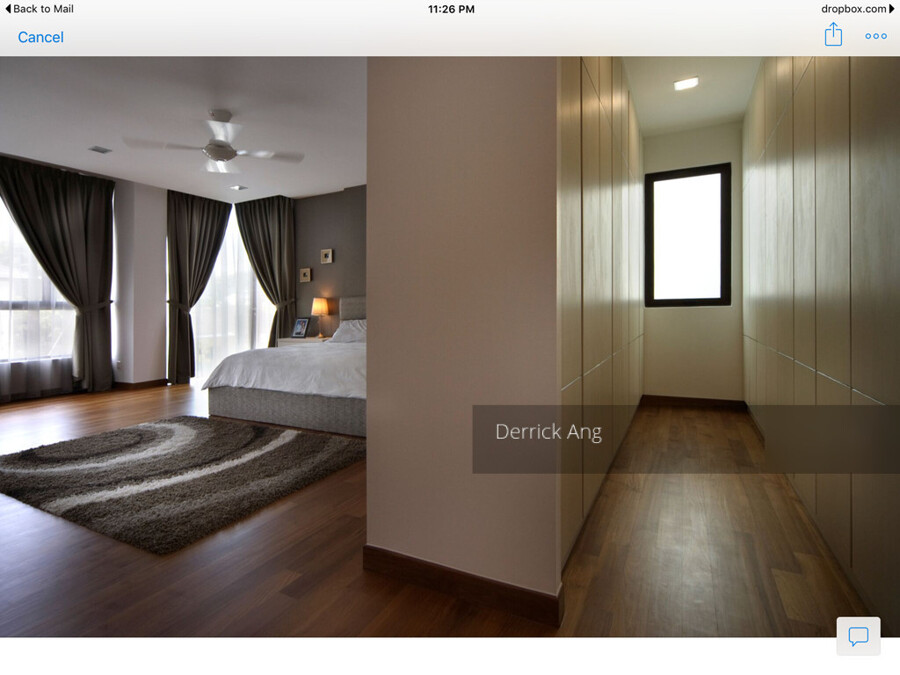Go back to Mail
Viewport: 900px width, 675px height.
pyautogui.click(x=40, y=9)
